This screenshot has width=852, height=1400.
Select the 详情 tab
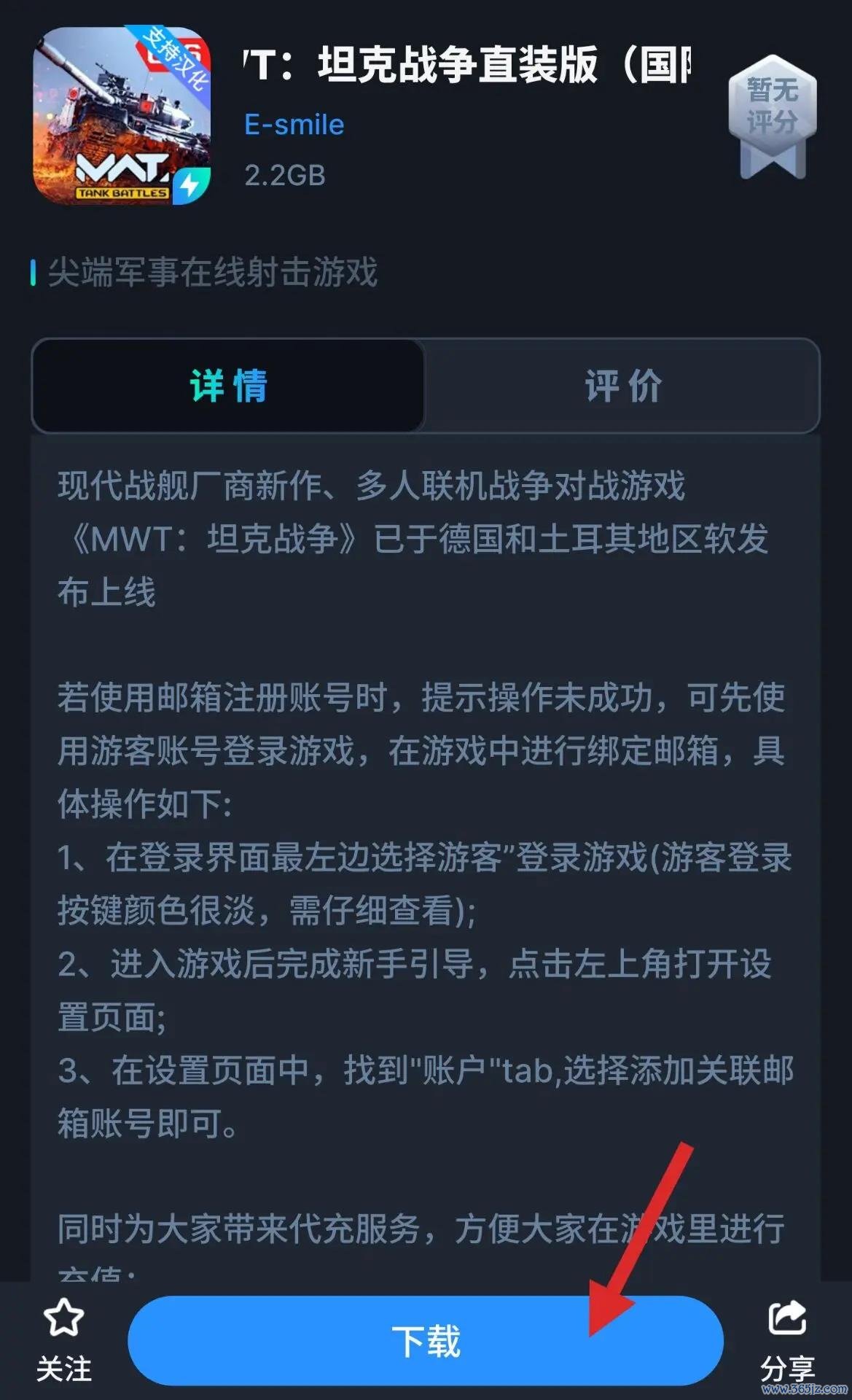tap(228, 386)
